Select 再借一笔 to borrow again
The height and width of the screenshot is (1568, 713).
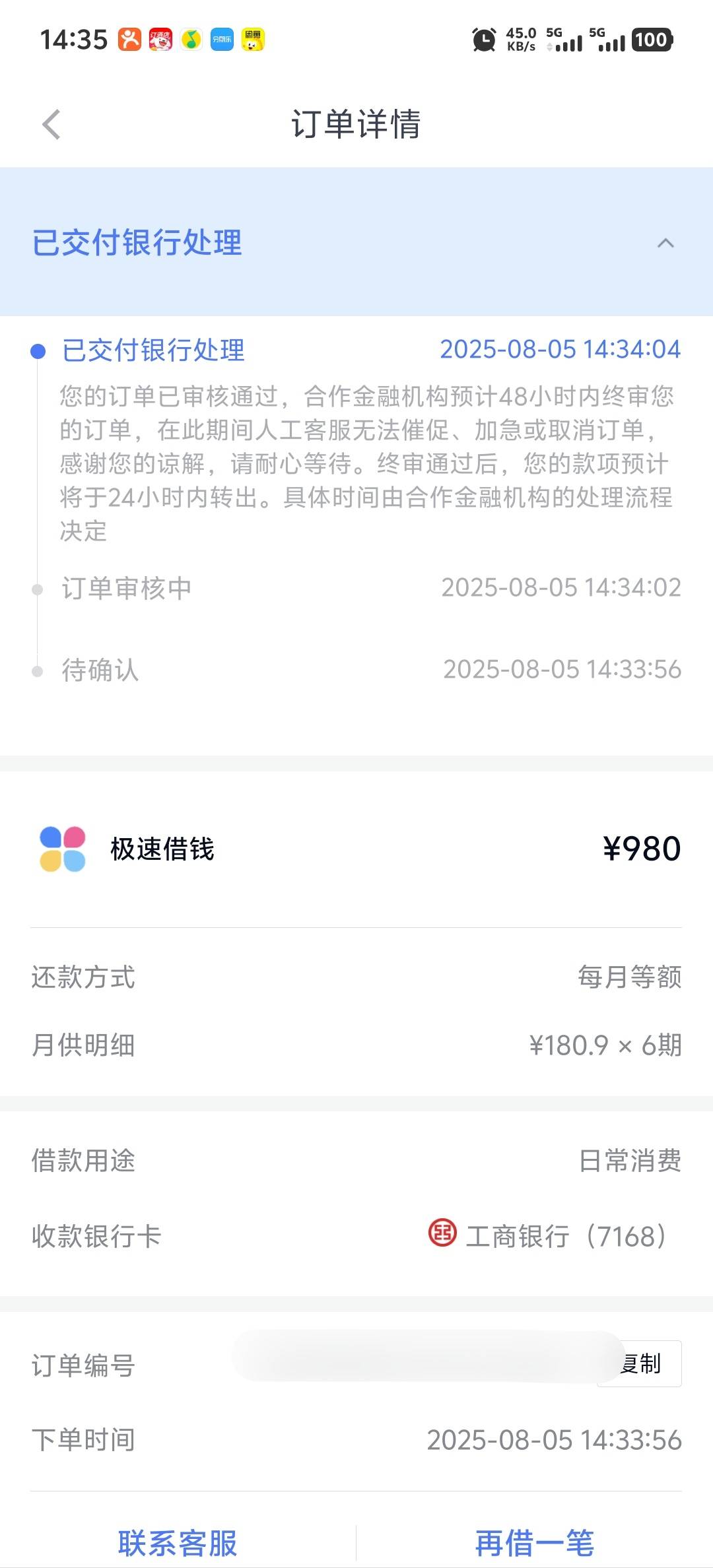[x=535, y=1544]
